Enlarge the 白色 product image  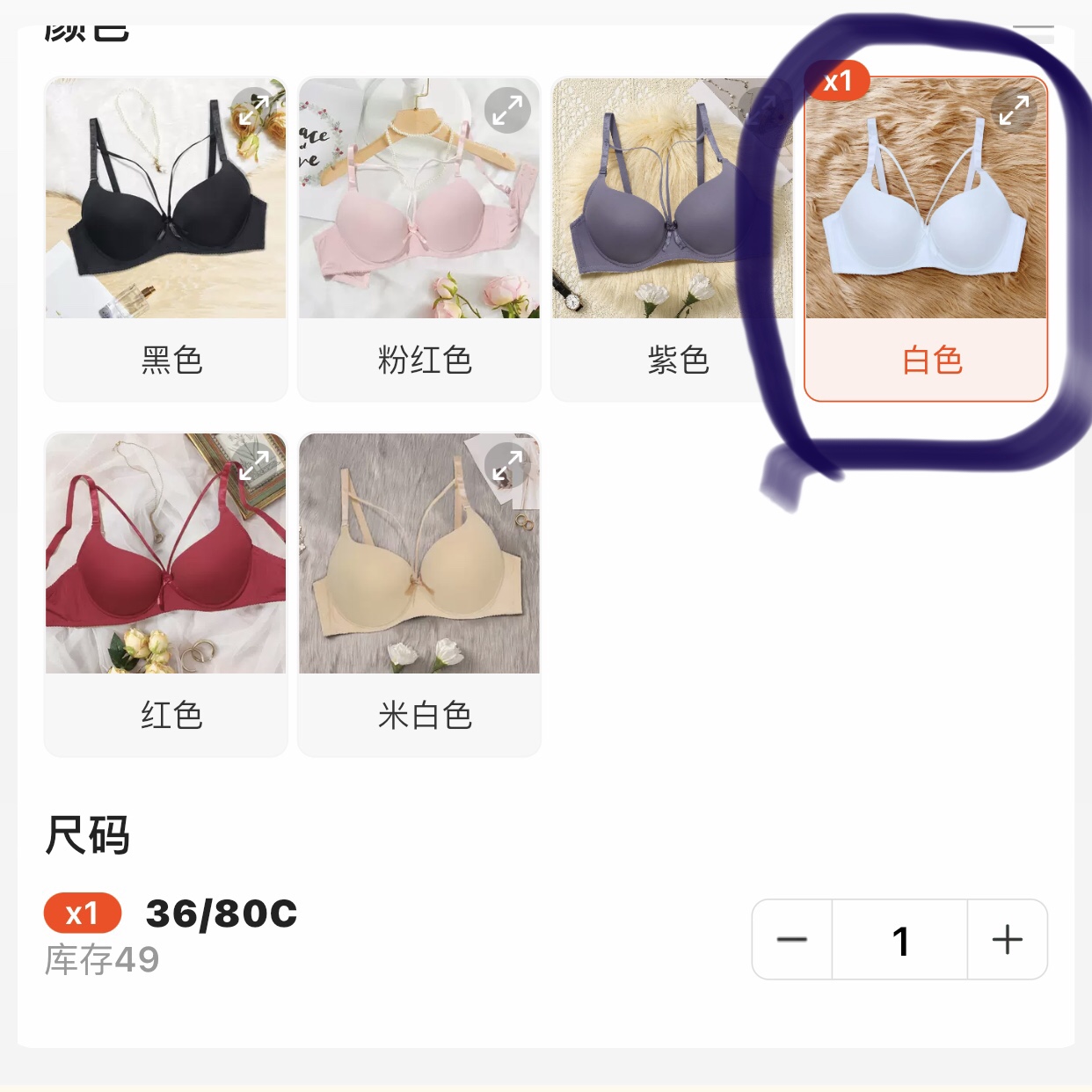tap(1014, 110)
